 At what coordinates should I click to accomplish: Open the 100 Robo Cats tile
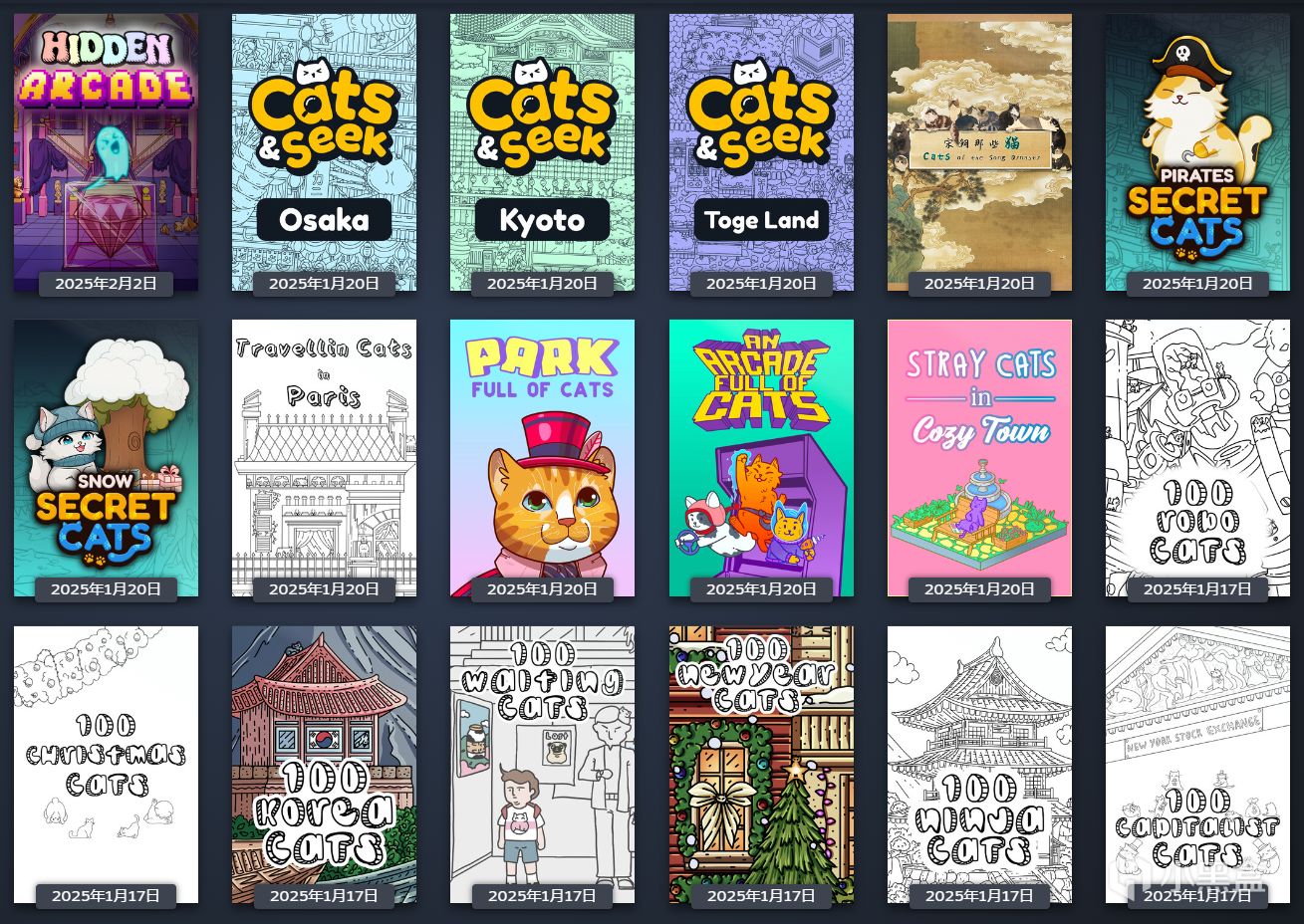1197,456
